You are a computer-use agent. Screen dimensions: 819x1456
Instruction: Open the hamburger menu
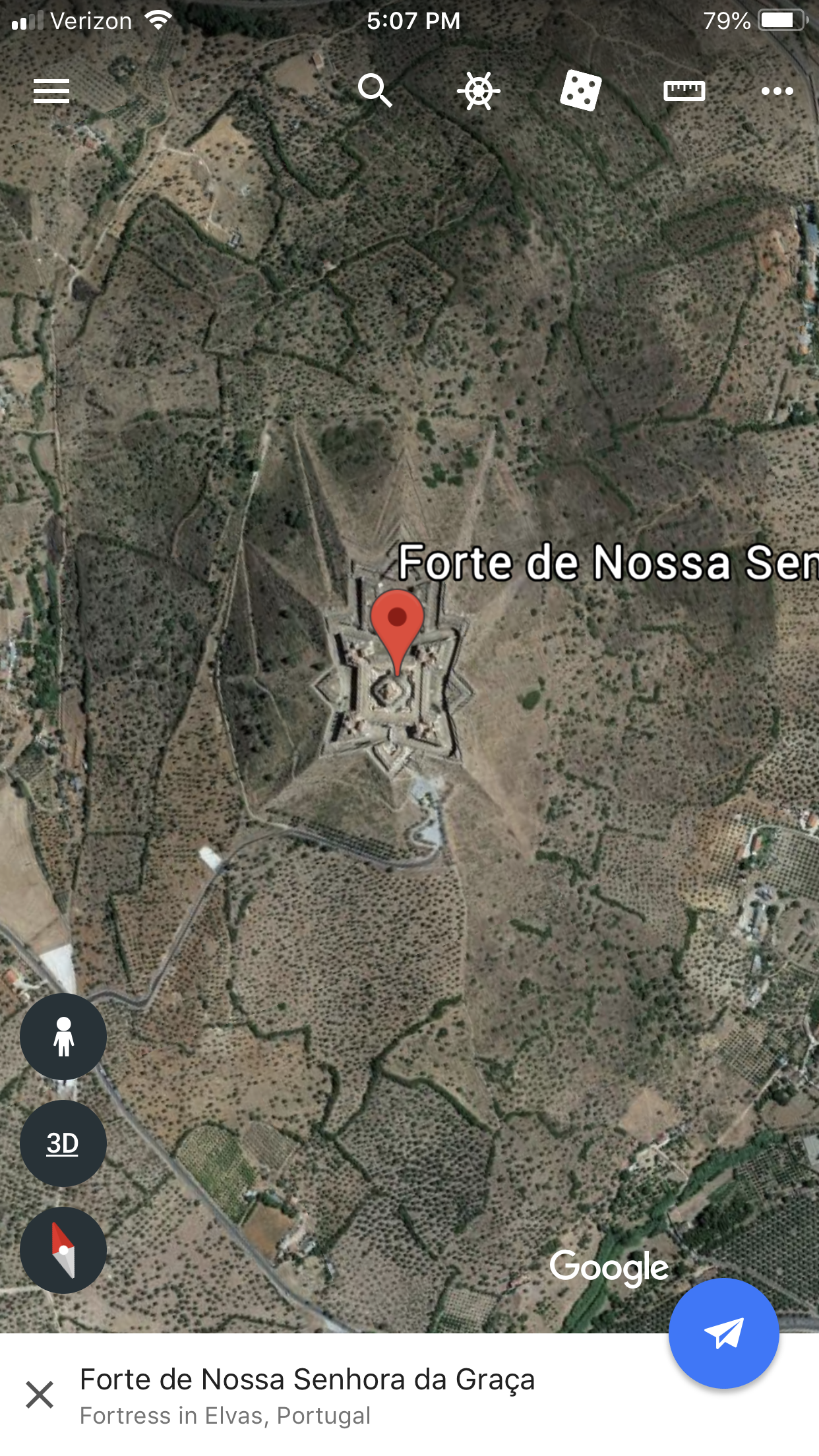point(51,91)
